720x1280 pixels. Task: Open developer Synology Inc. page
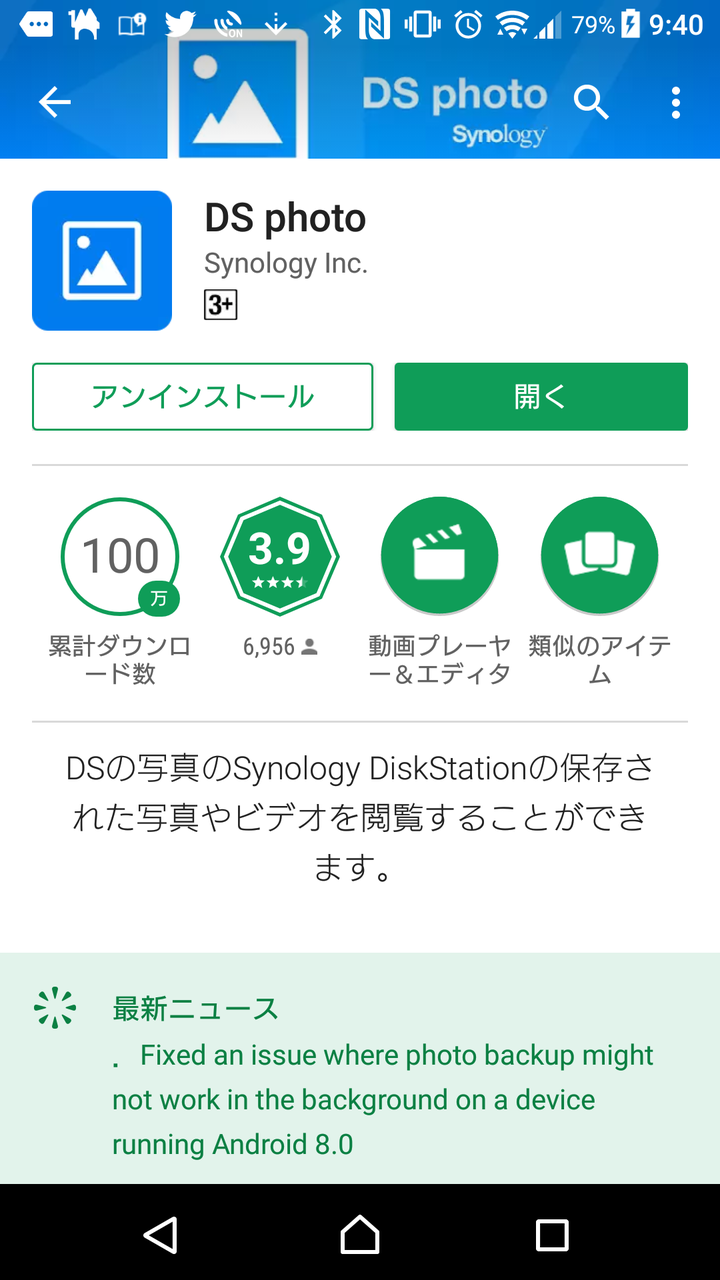click(x=286, y=264)
